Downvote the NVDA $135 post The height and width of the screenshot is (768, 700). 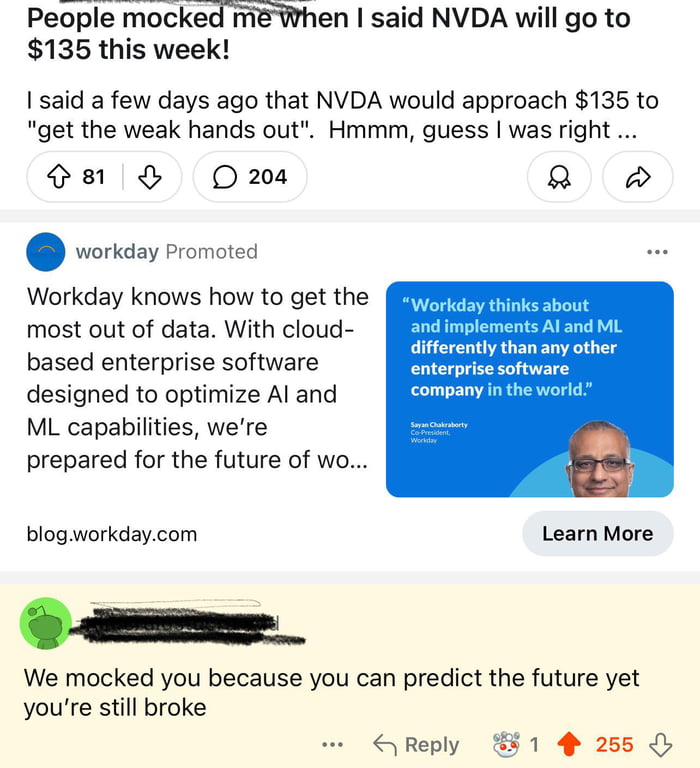click(x=149, y=177)
